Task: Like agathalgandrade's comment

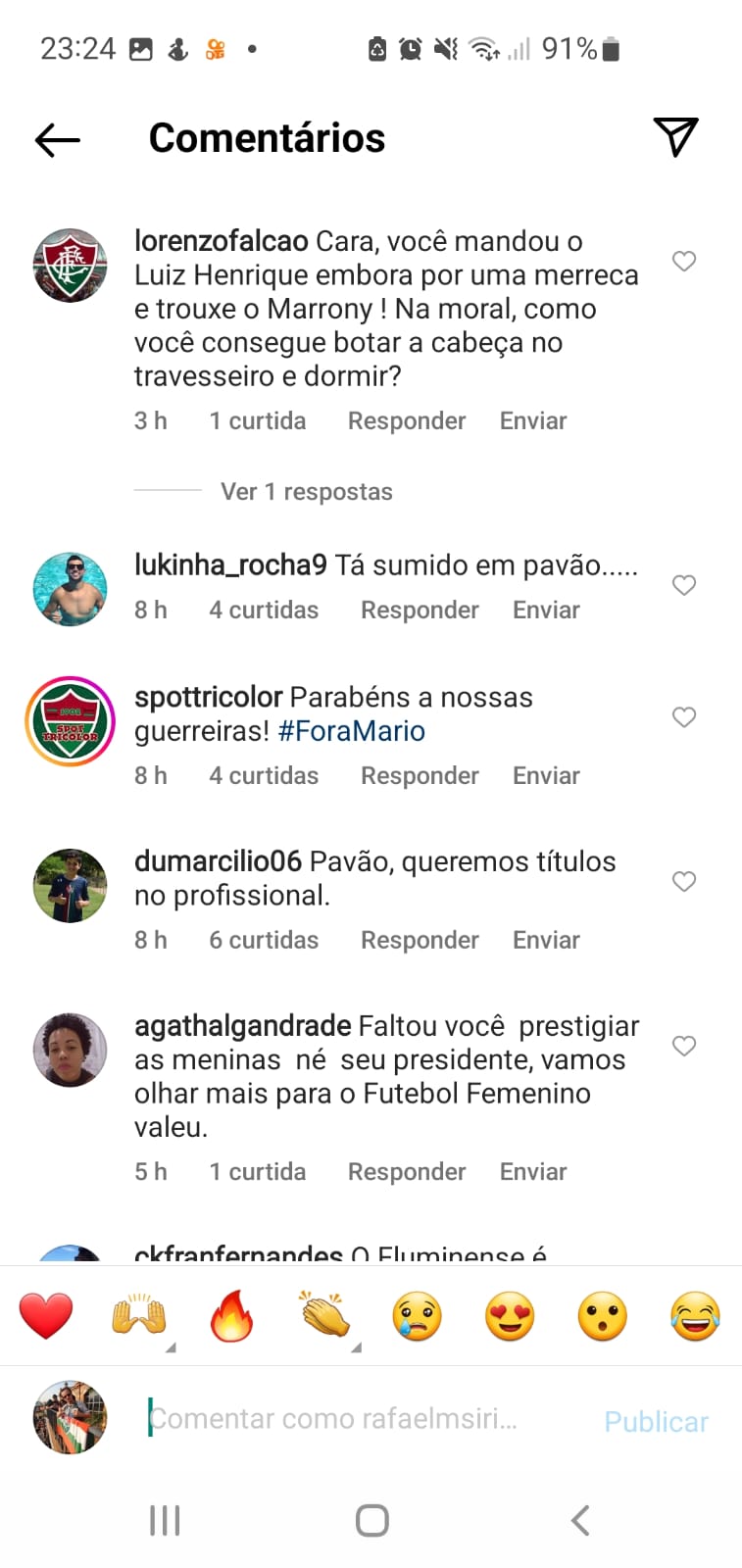Action: click(684, 1046)
